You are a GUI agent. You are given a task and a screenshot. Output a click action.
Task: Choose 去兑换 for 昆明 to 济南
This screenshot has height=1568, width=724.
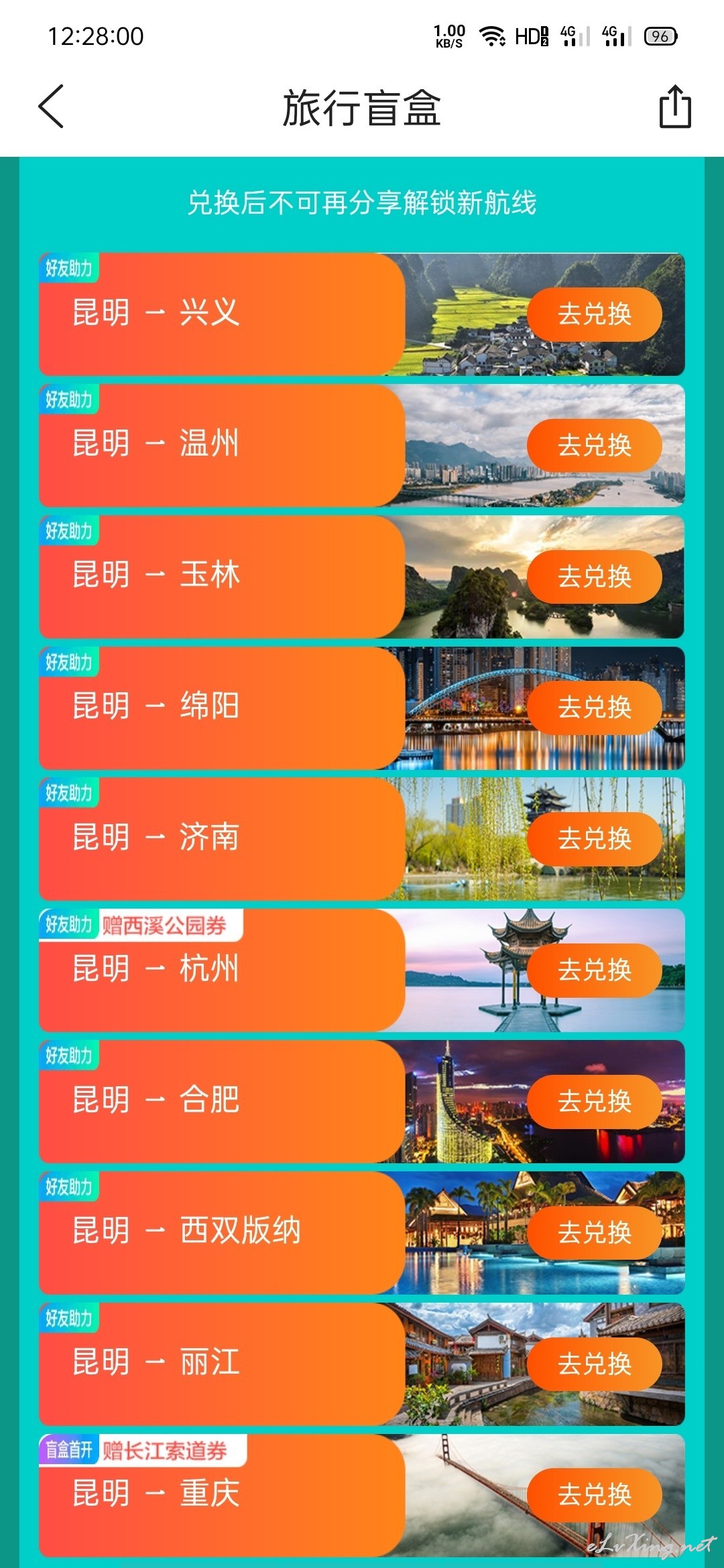tap(595, 839)
